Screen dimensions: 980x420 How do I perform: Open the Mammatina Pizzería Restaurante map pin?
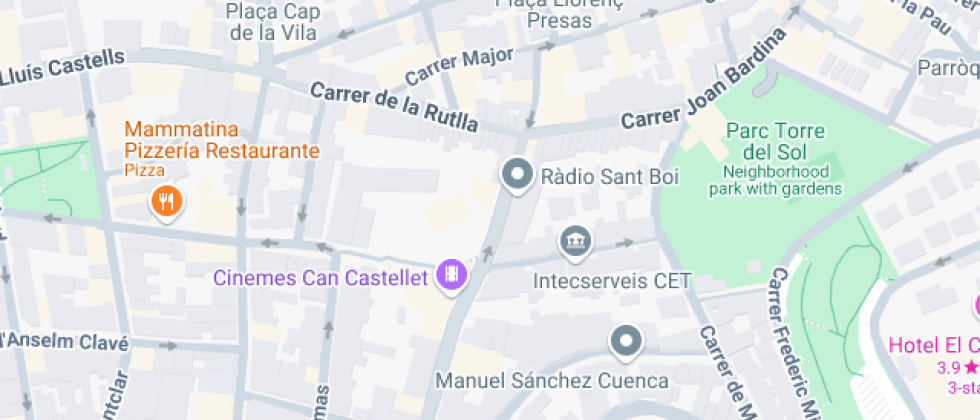165,201
